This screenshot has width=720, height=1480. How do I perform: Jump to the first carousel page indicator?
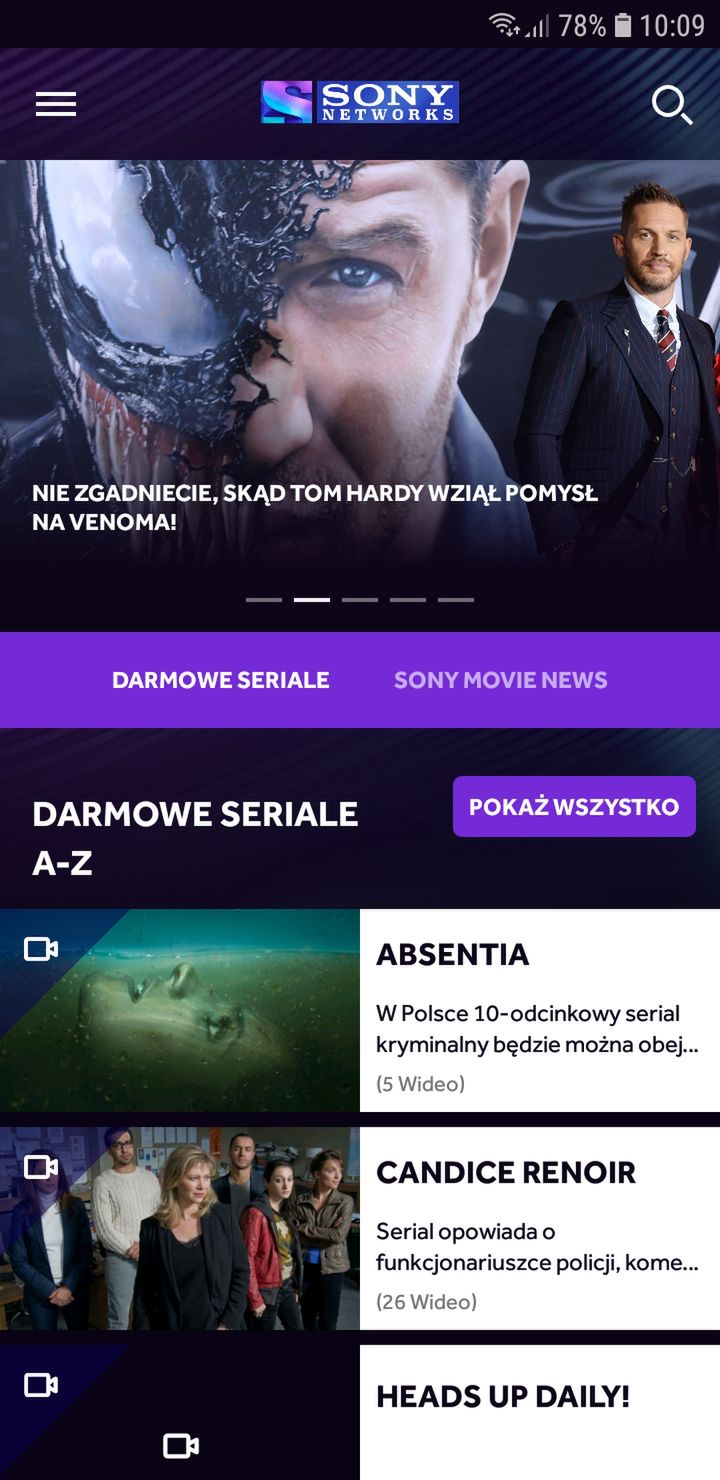pos(264,600)
